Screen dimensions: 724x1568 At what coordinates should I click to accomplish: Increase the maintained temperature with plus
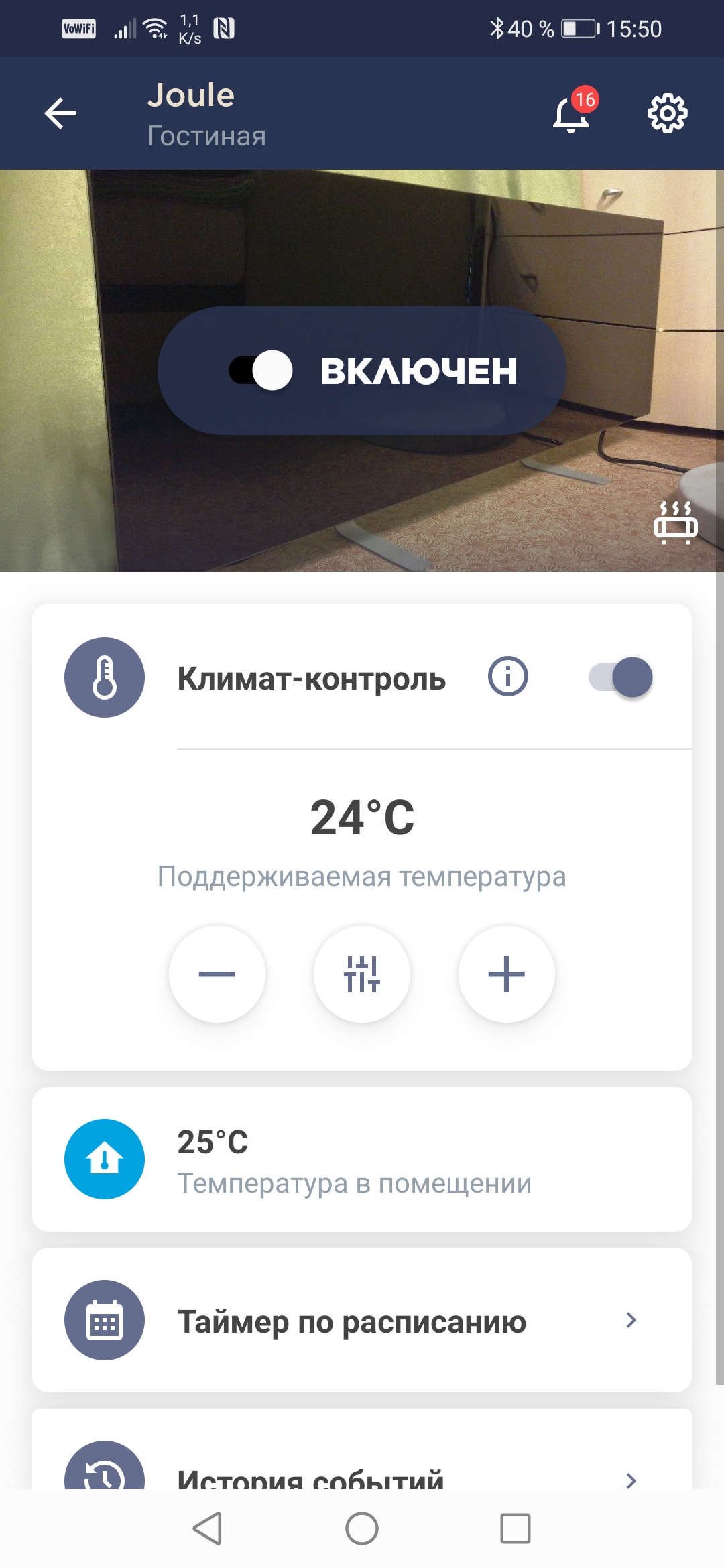coord(507,974)
